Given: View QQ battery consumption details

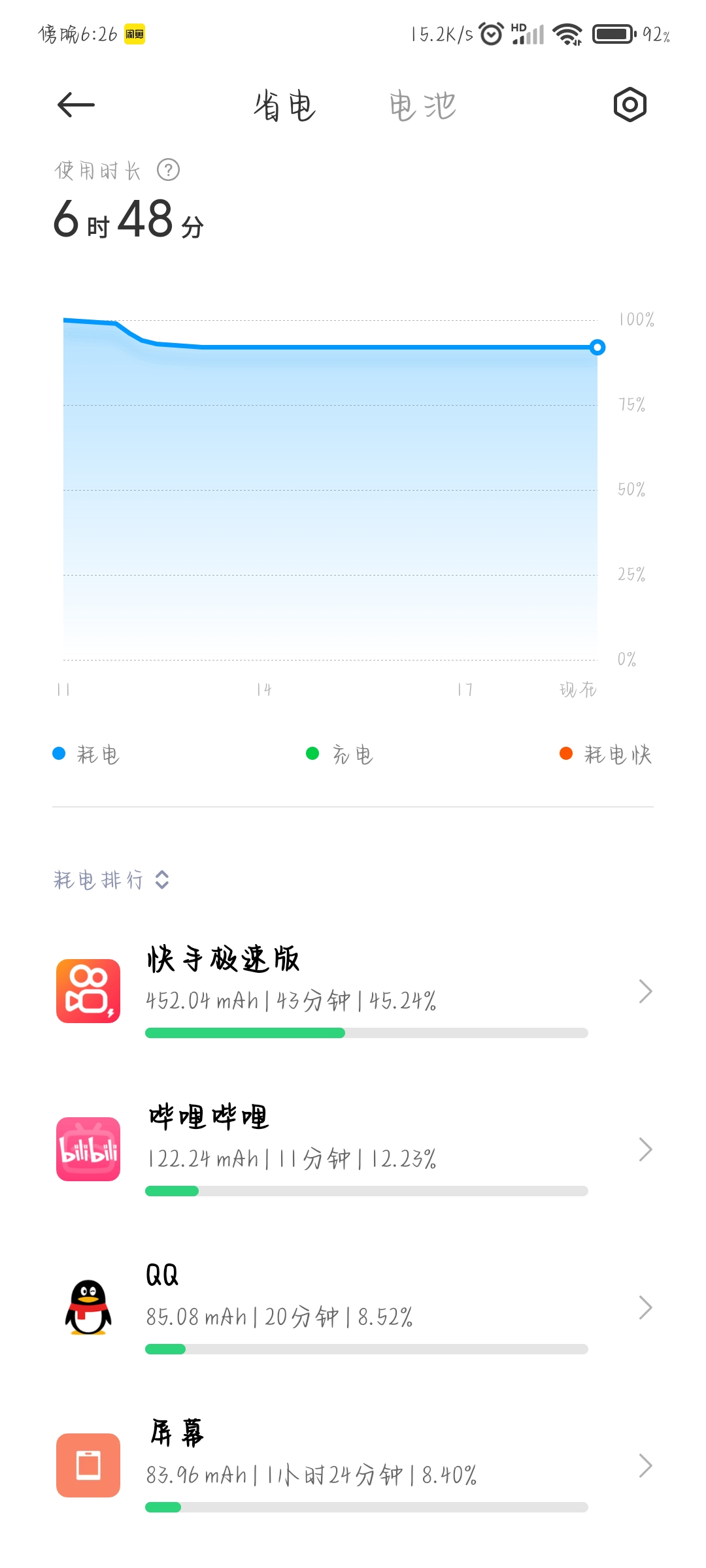Looking at the screenshot, I should click(x=353, y=1308).
